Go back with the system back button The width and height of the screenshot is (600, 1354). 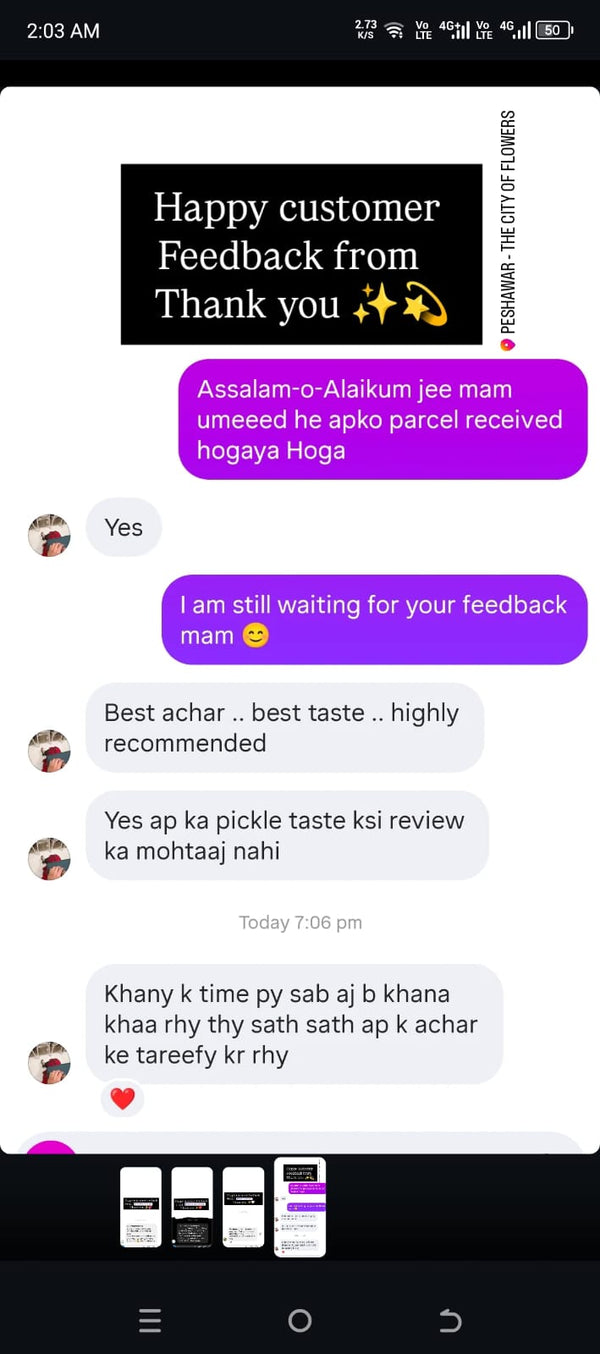point(450,1321)
